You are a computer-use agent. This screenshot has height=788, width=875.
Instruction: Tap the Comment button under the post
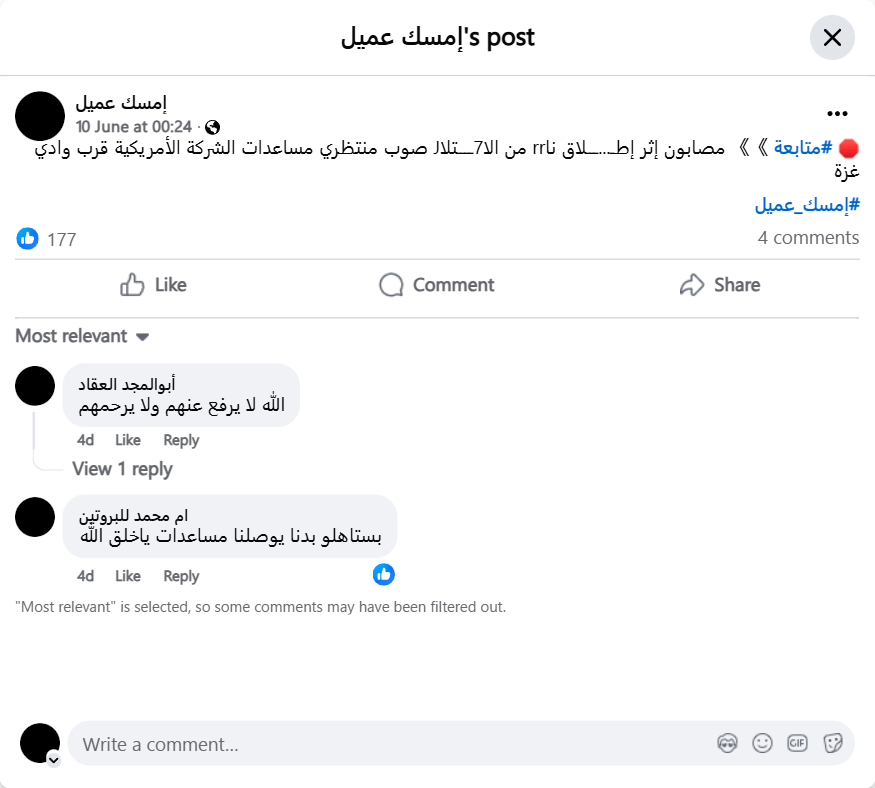coord(436,285)
